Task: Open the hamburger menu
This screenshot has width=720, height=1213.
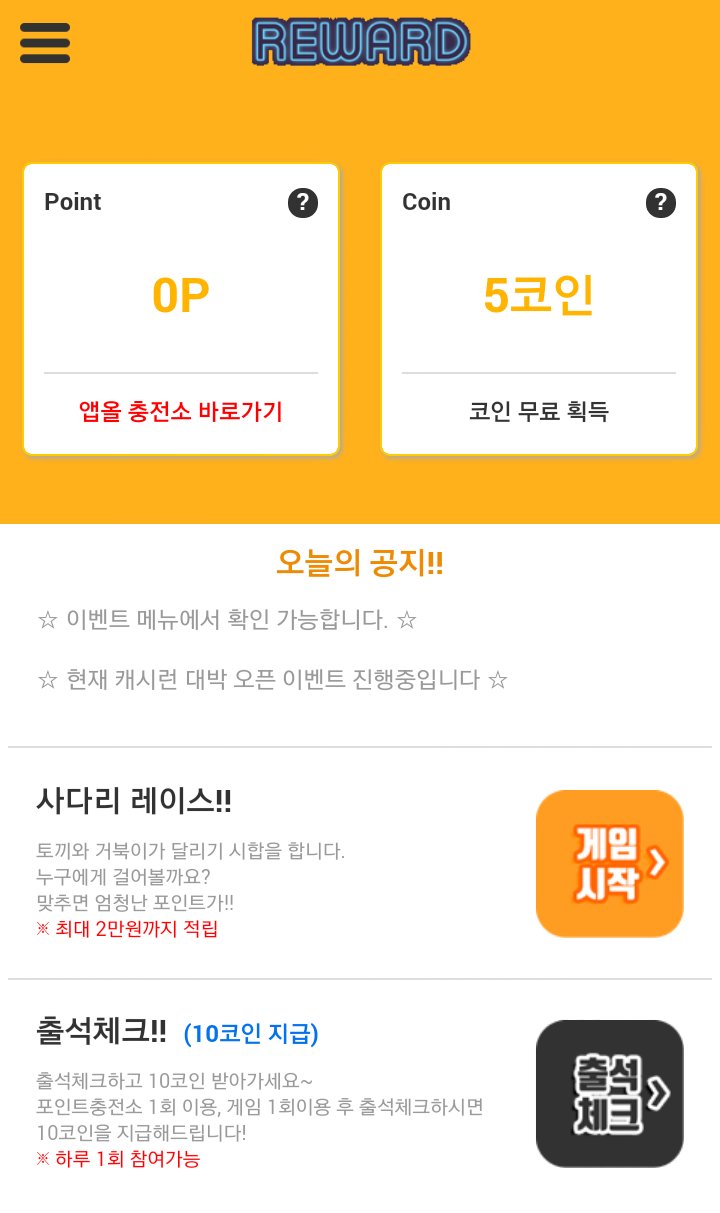Action: pos(45,43)
